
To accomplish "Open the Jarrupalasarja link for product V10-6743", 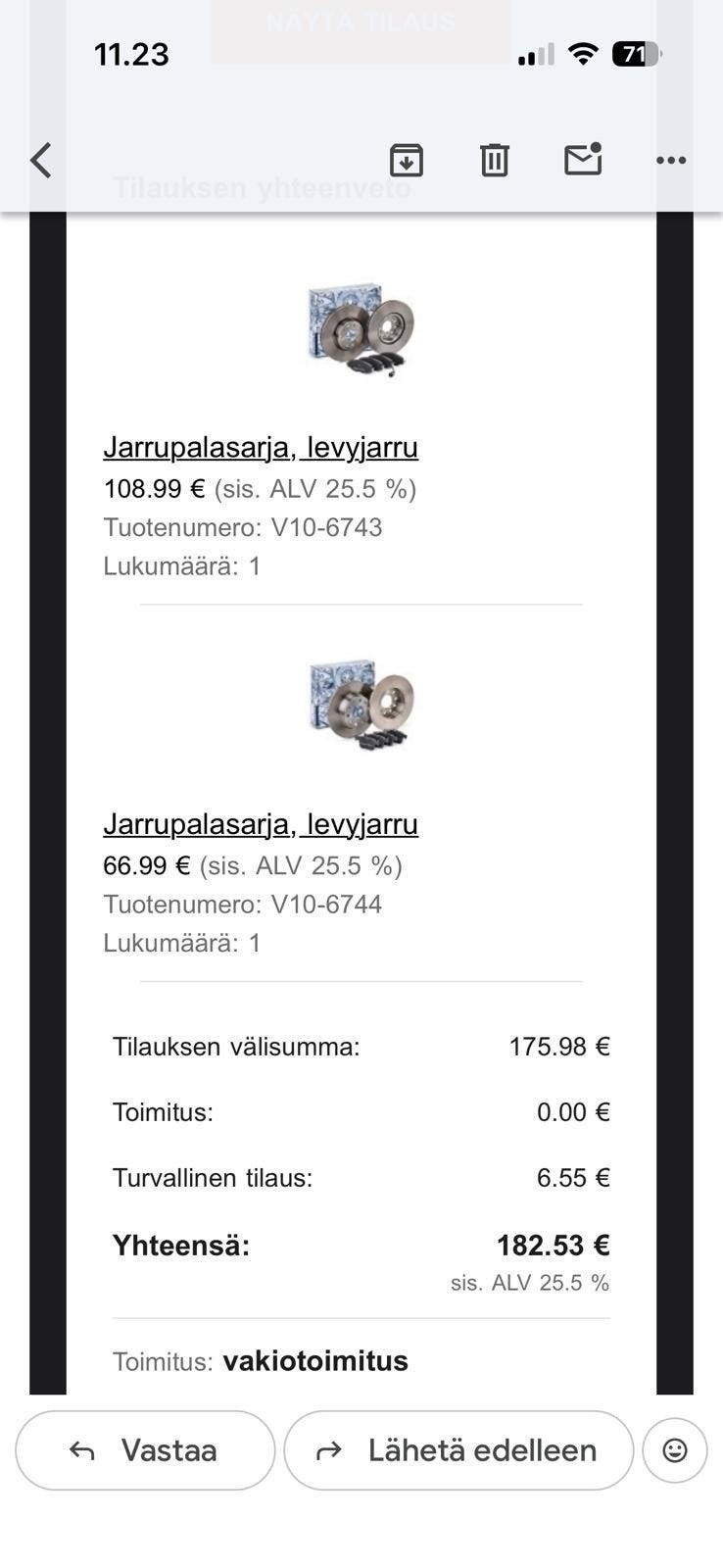I will pos(261,447).
